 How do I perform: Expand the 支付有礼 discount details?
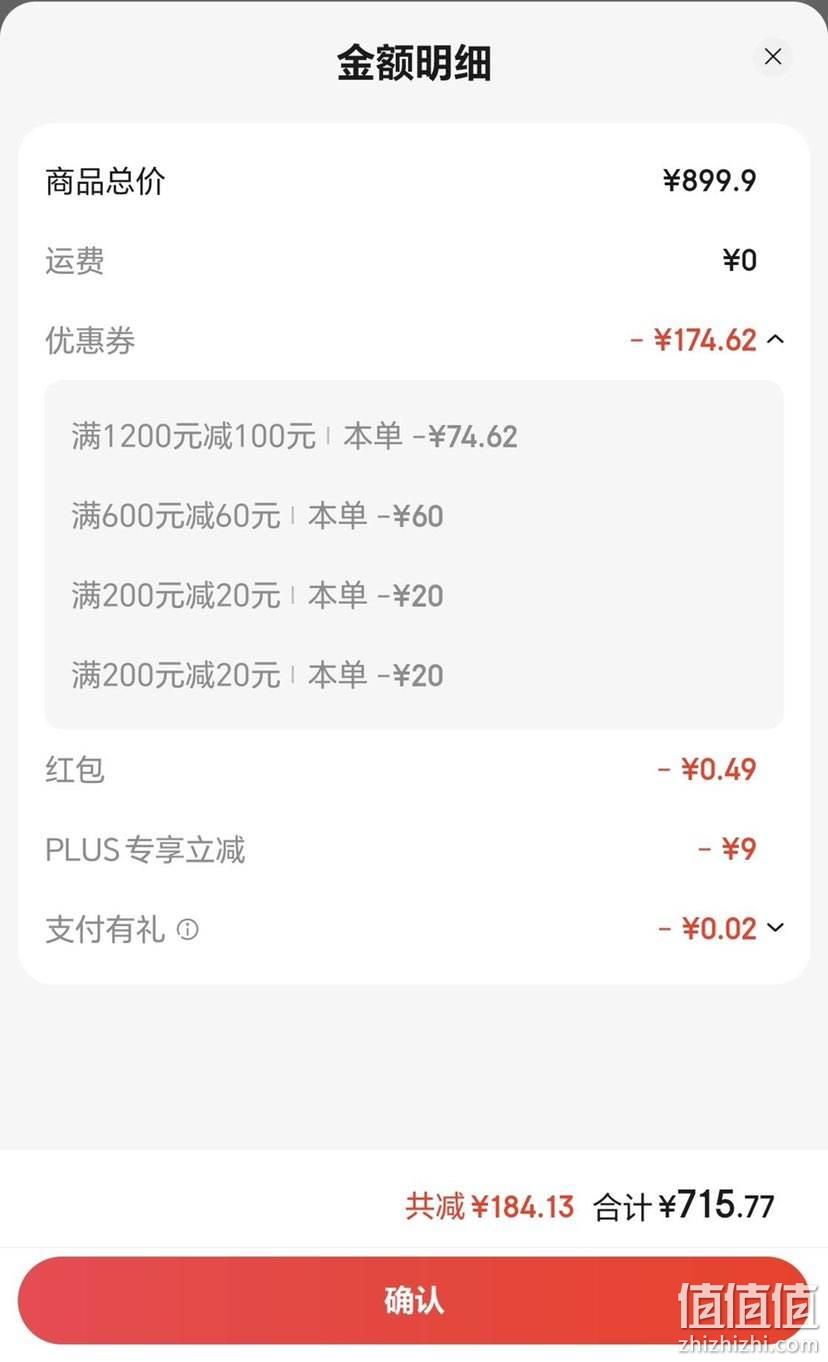[x=775, y=928]
